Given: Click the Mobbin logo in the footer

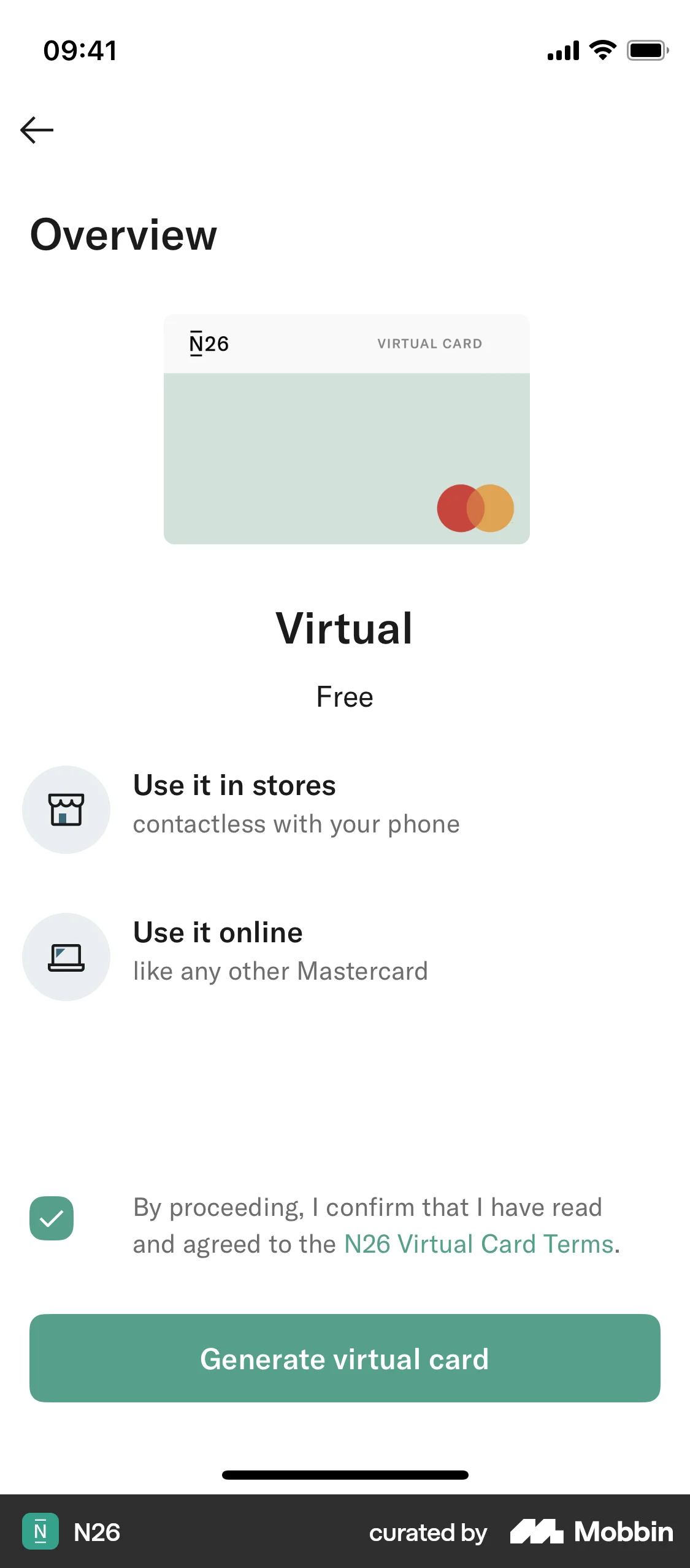Looking at the screenshot, I should (592, 1532).
